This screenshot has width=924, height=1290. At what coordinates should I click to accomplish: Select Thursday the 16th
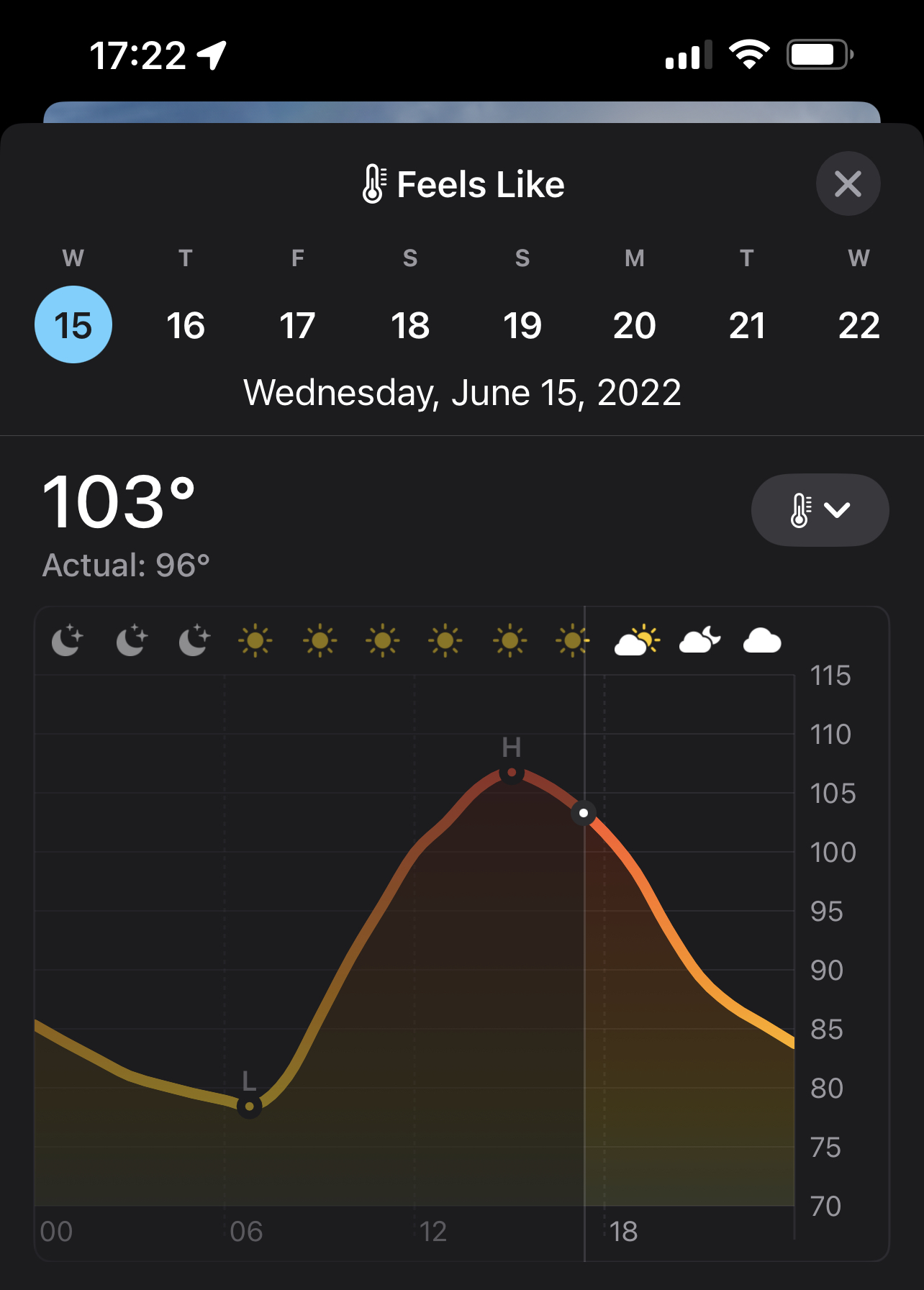point(186,325)
